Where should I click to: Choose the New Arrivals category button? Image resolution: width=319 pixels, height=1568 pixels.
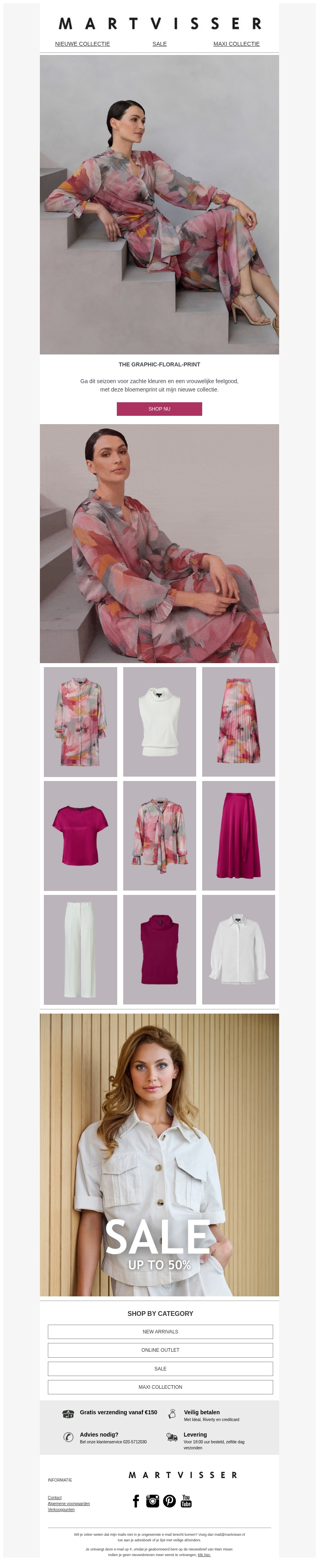(160, 1332)
